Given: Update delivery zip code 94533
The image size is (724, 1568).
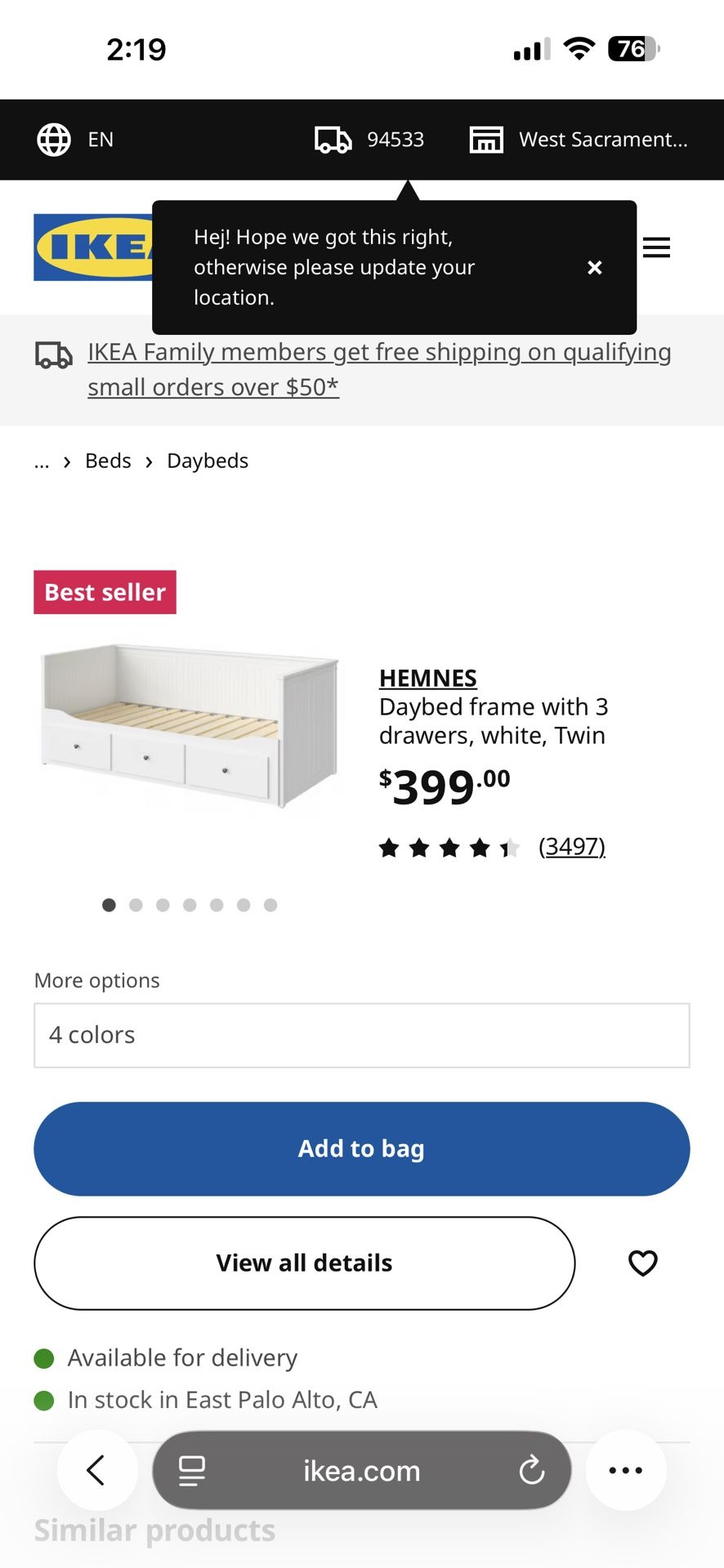Looking at the screenshot, I should click(369, 140).
